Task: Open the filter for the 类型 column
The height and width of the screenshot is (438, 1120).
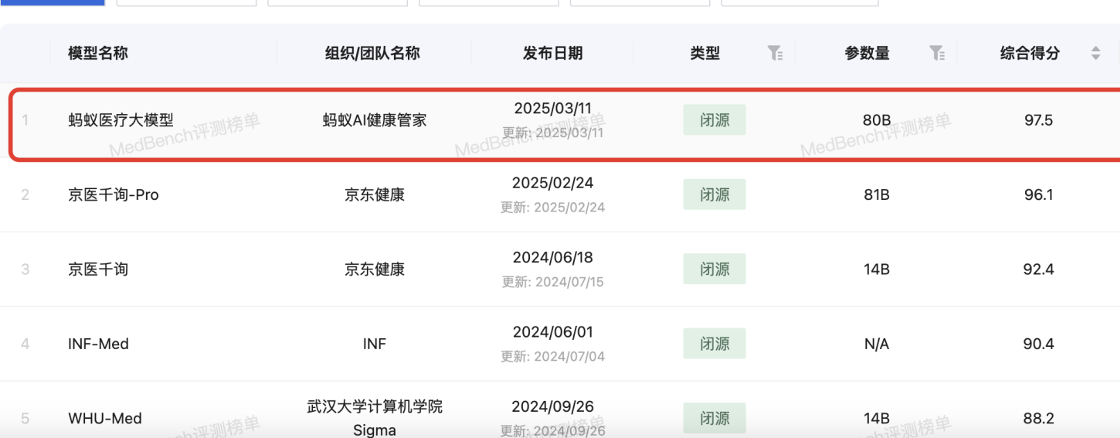Action: click(775, 53)
